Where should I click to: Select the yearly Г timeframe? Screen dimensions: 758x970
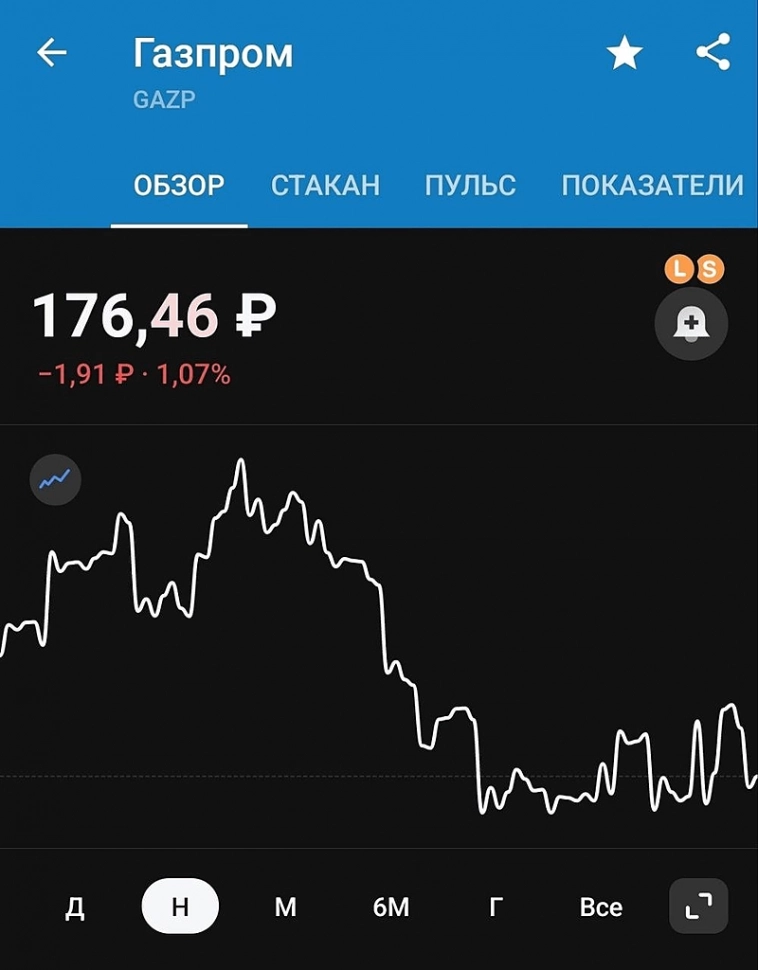click(495, 906)
